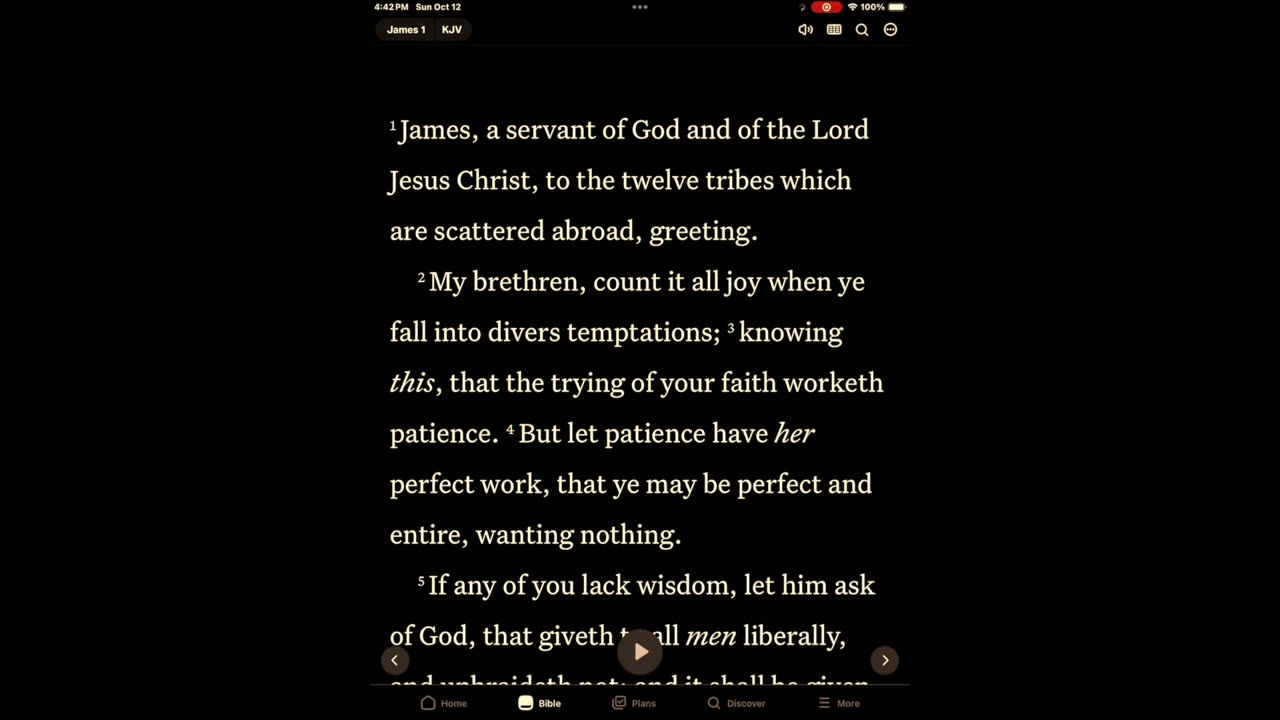
Task: Open audio Bible speaker icon
Action: coord(805,30)
